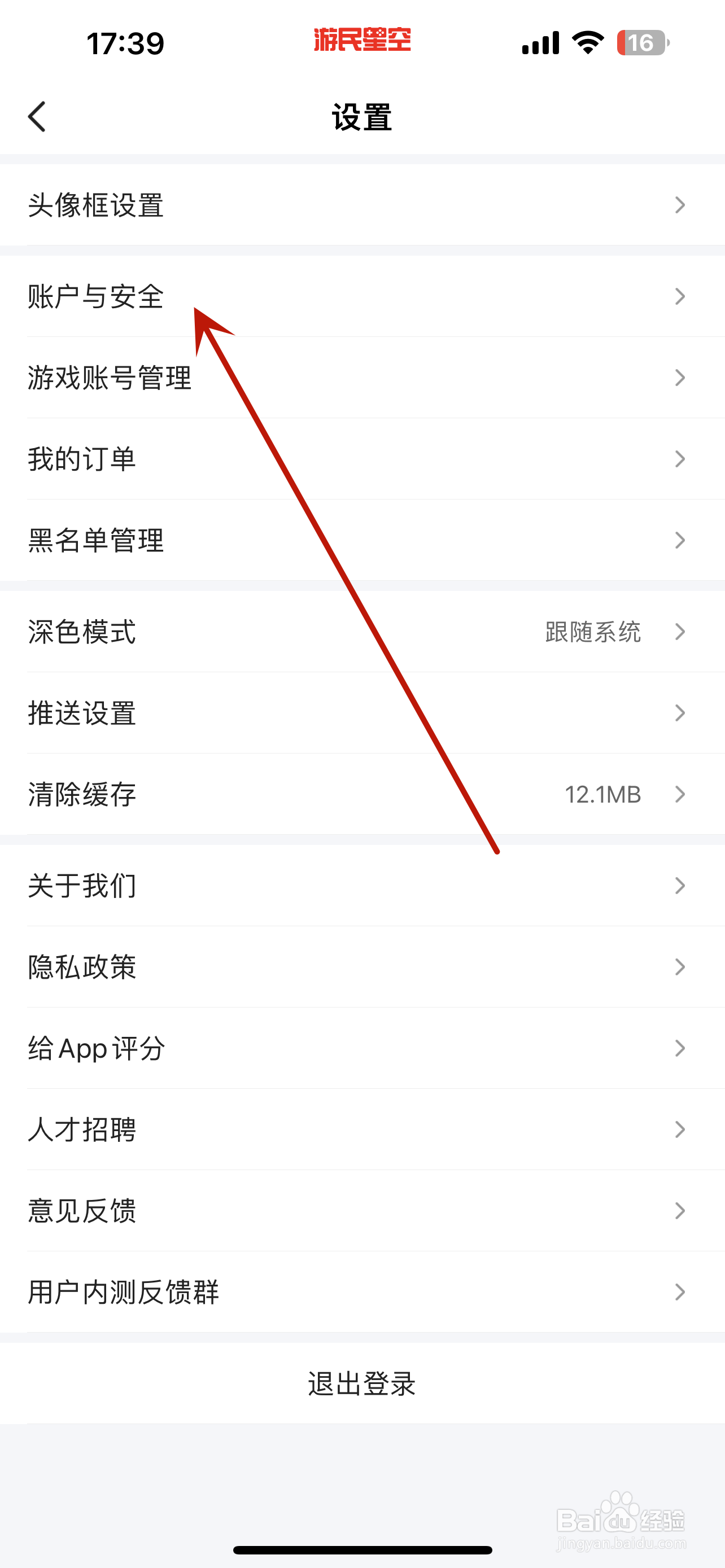Click the chevron next to 推送设置
The image size is (725, 1568).
pyautogui.click(x=680, y=713)
